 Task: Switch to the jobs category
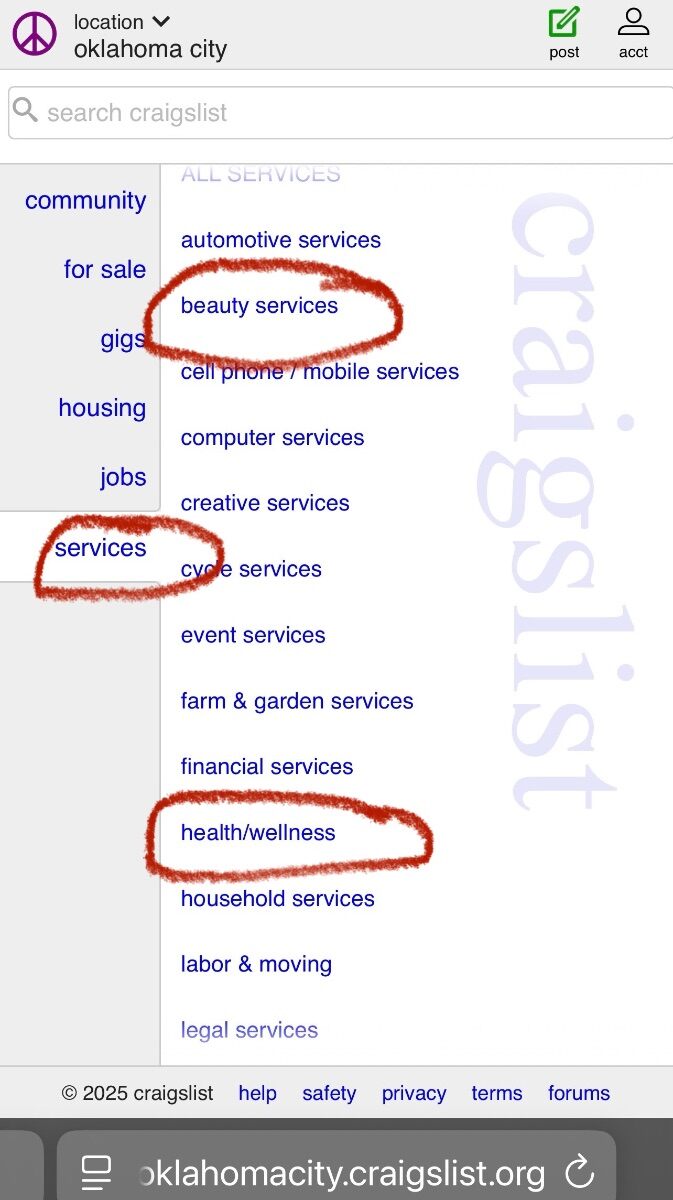pos(123,477)
